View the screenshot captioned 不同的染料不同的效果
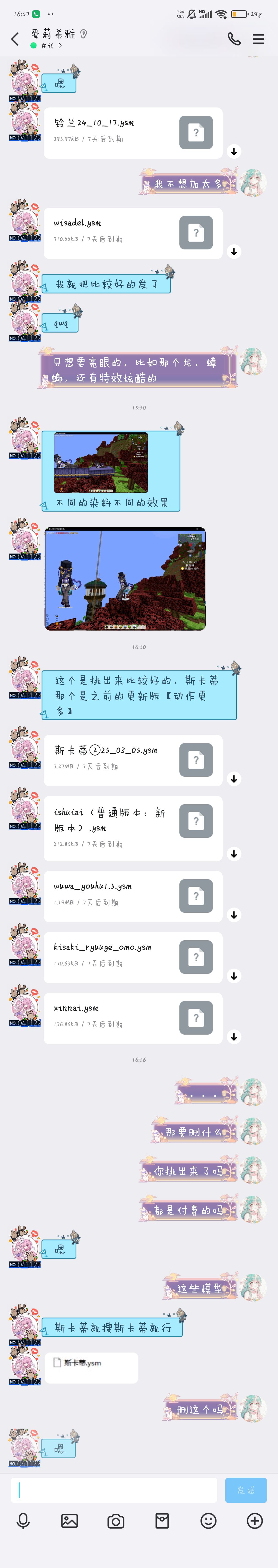 101,462
